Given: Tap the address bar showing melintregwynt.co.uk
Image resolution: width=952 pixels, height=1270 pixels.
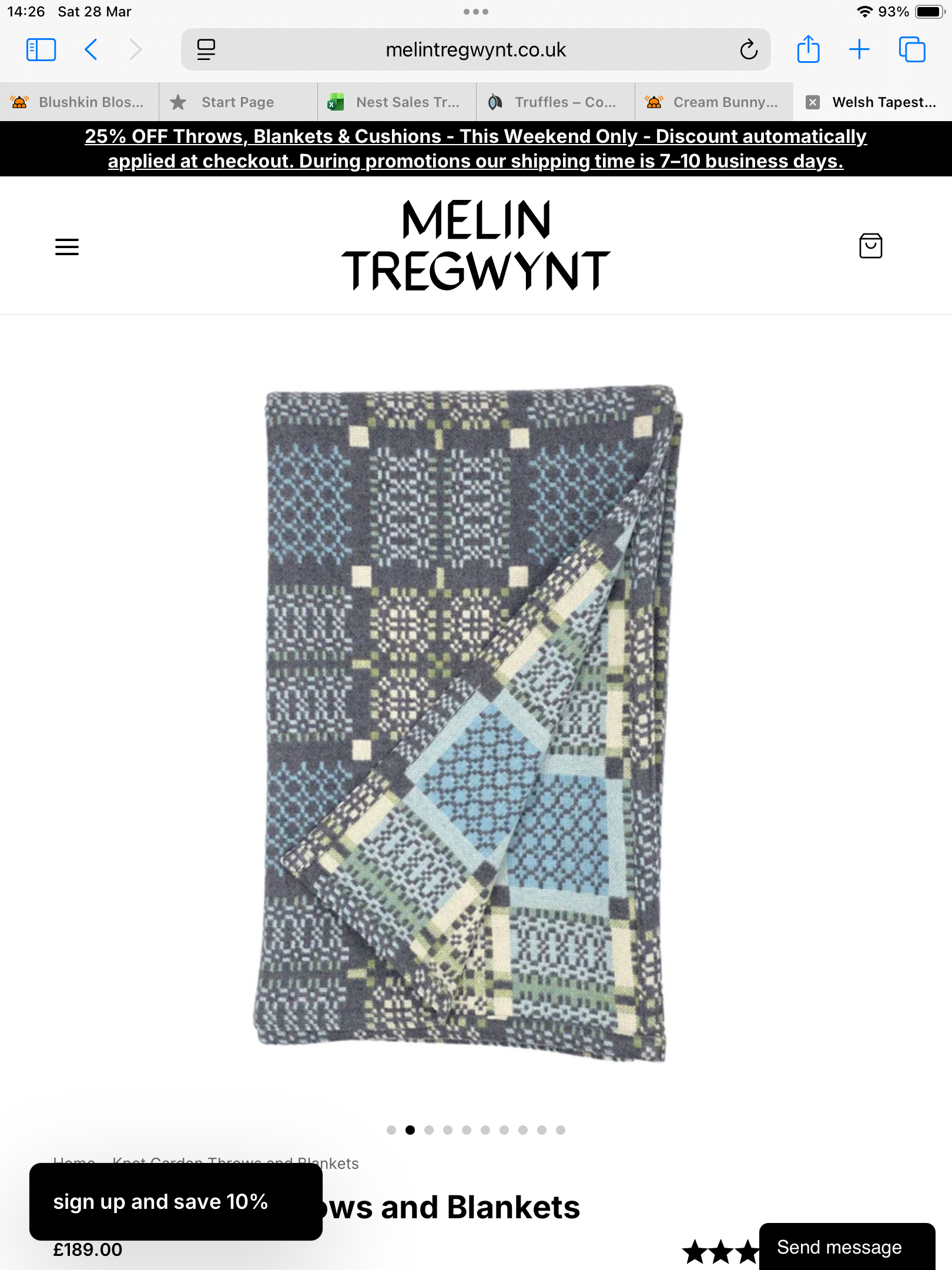Looking at the screenshot, I should pos(475,50).
